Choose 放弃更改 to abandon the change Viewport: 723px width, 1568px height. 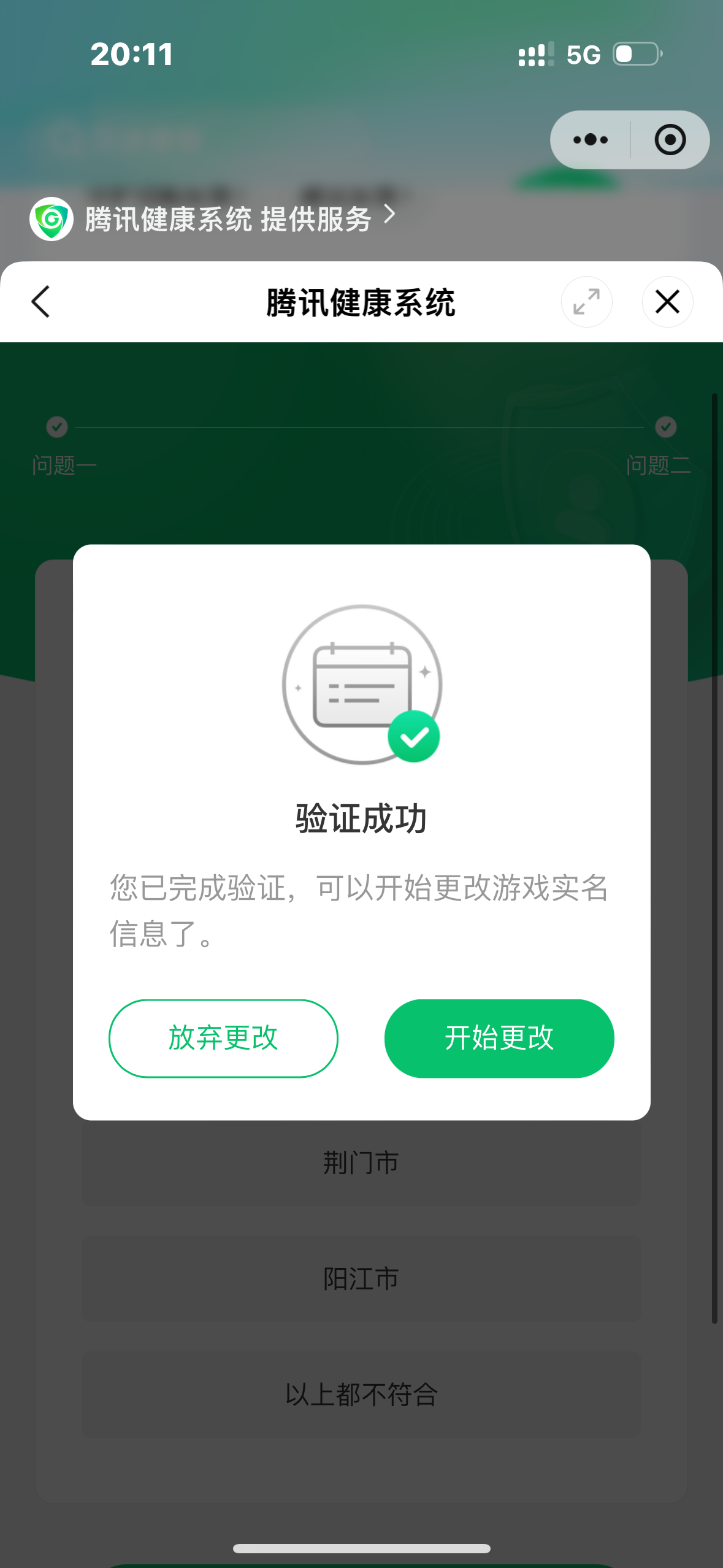[x=223, y=1038]
